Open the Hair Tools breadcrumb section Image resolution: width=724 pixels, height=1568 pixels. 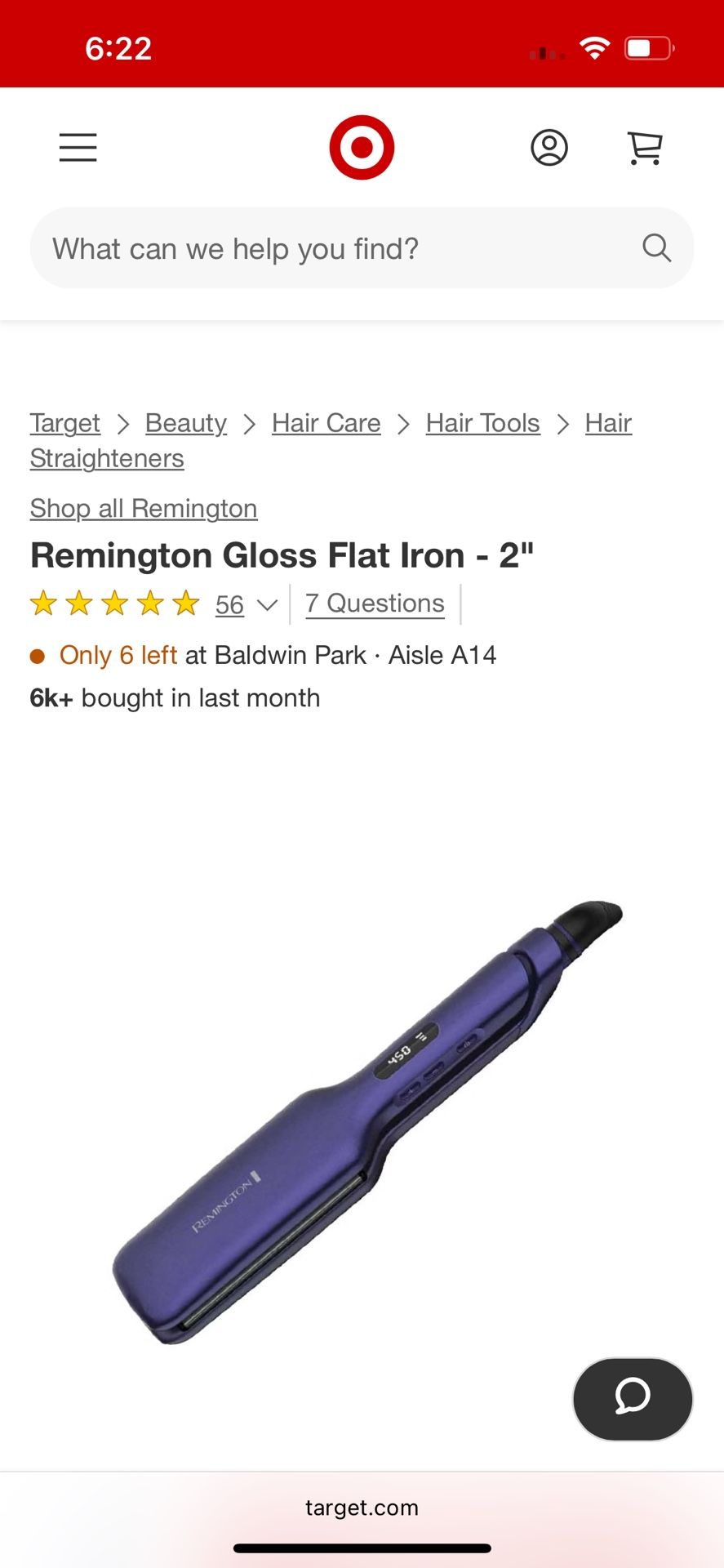[x=482, y=423]
